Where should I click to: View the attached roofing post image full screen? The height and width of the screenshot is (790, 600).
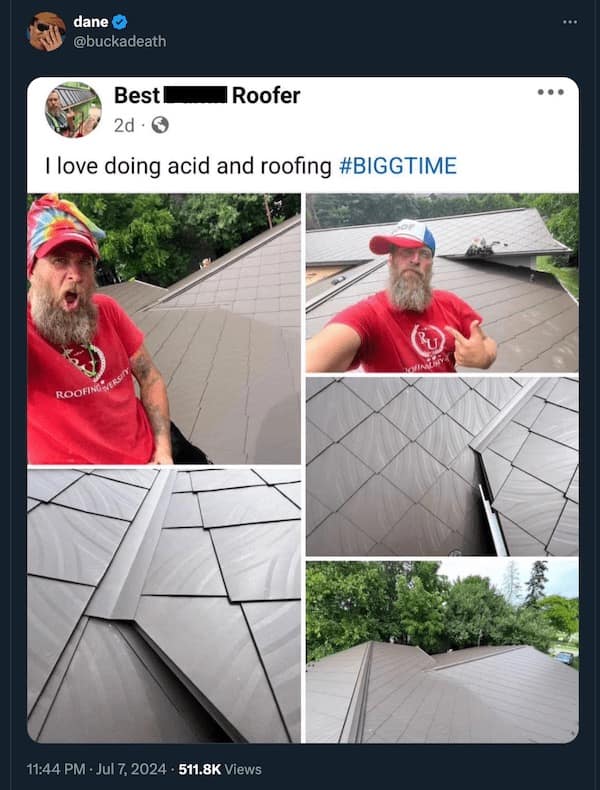click(x=302, y=410)
